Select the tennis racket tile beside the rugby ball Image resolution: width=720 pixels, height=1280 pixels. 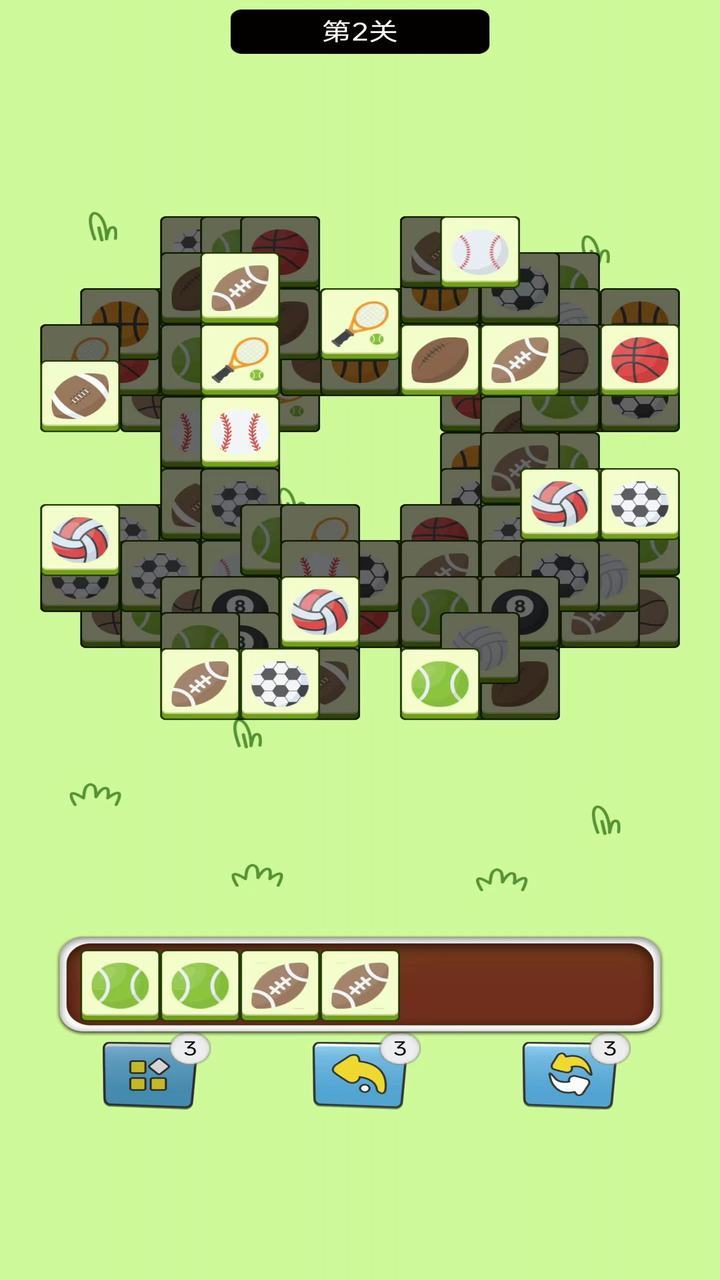pyautogui.click(x=360, y=323)
